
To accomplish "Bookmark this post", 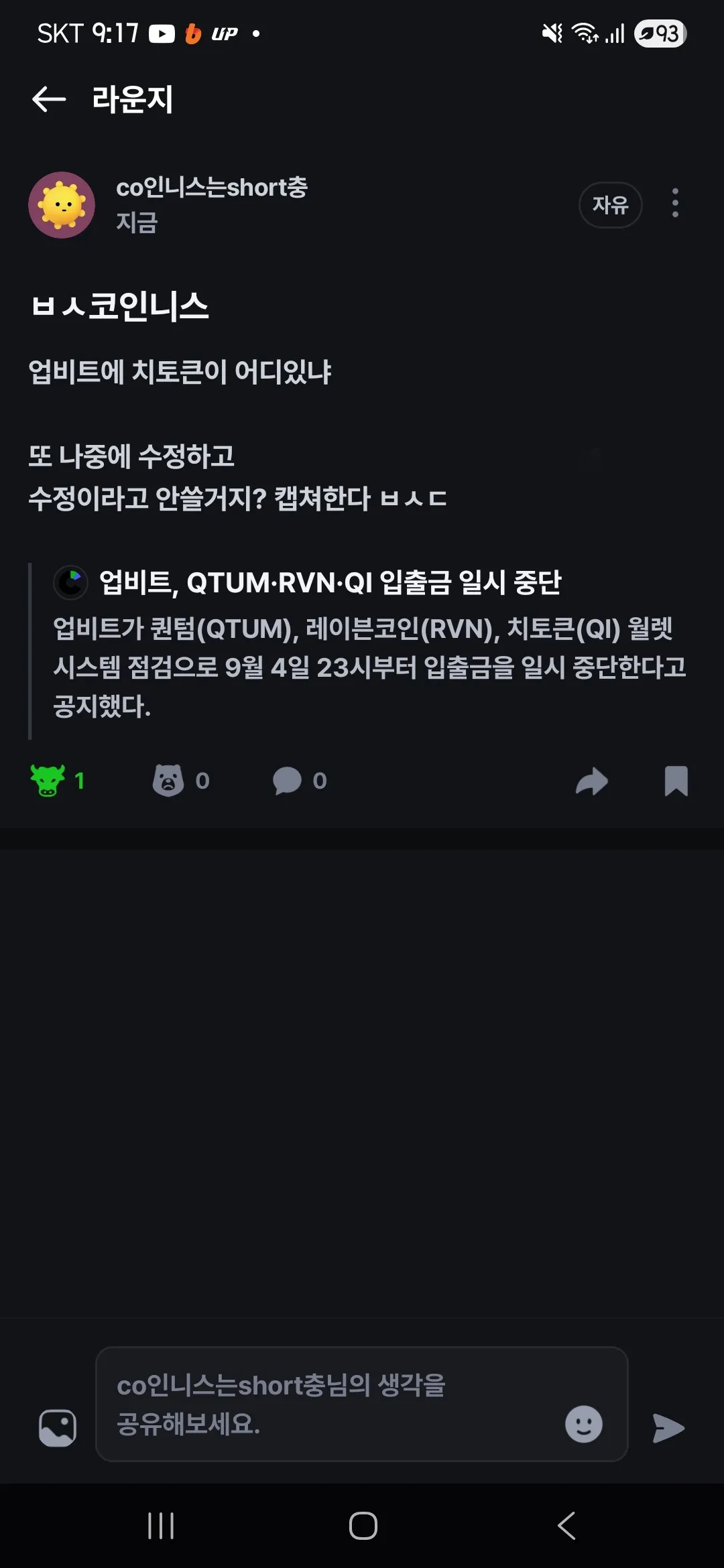I will 676,781.
